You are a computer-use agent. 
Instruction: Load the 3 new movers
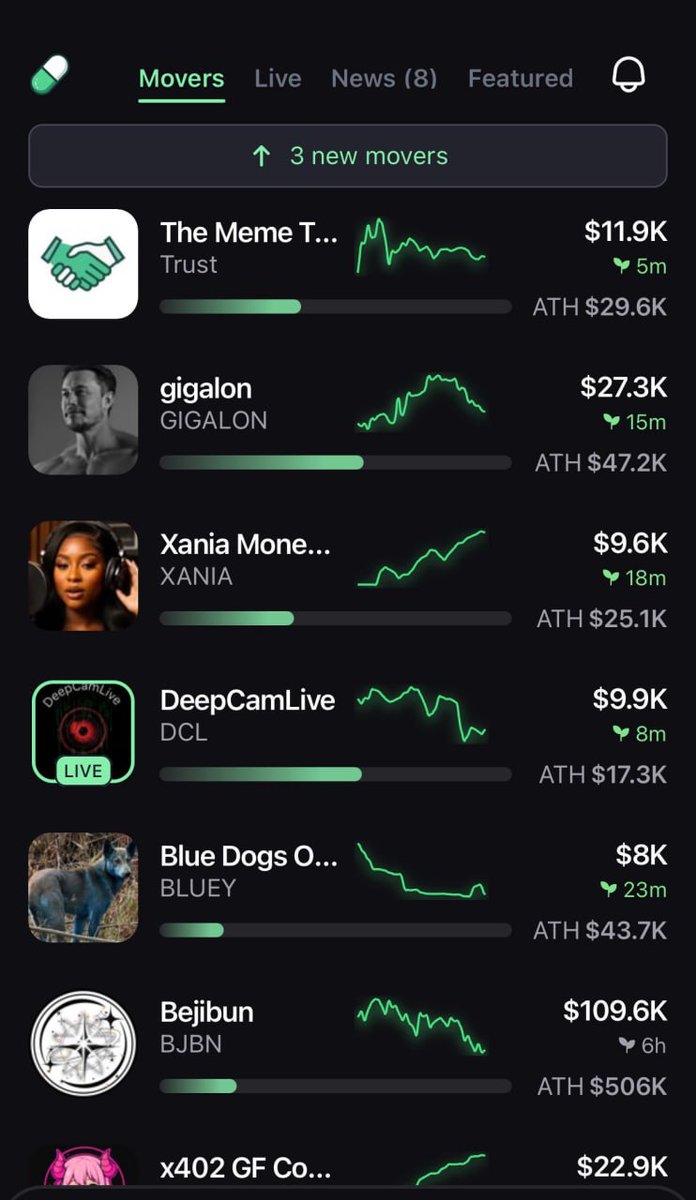(348, 156)
